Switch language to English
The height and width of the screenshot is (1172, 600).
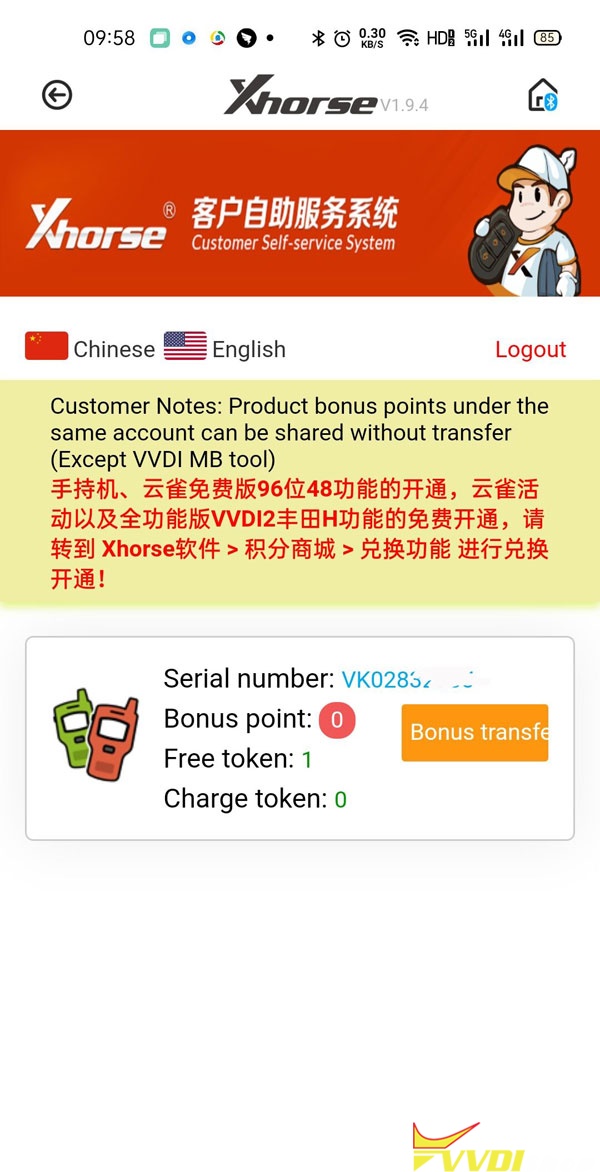[x=226, y=348]
